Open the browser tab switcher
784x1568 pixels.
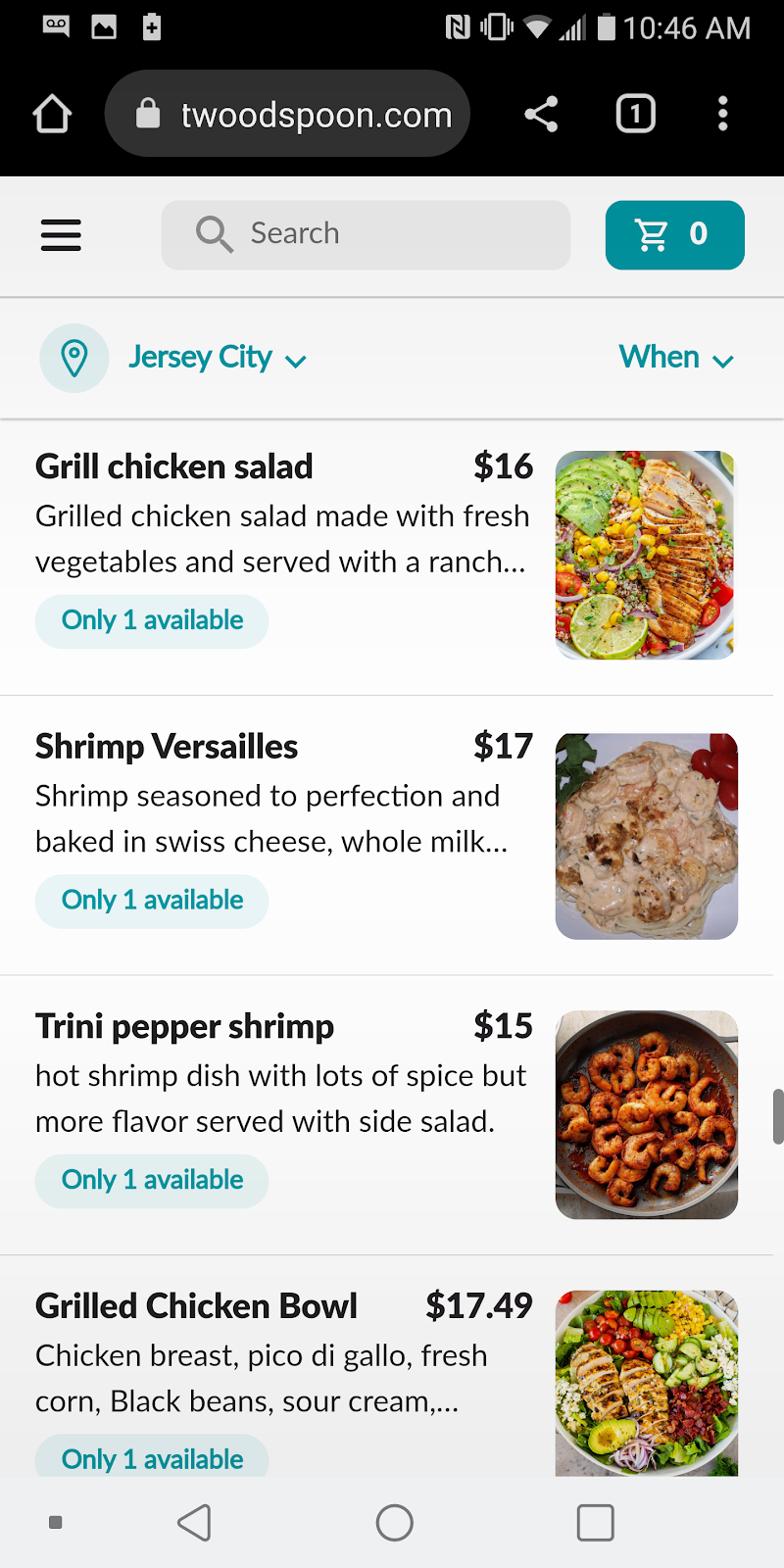[635, 115]
